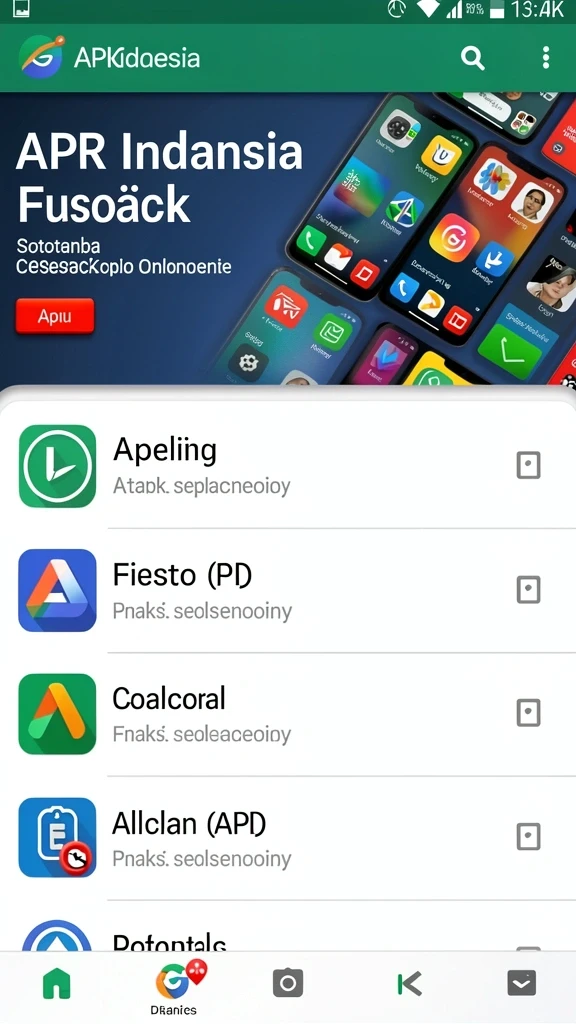Viewport: 576px width, 1024px height.
Task: Tap the square icon beside Coalcoral
Action: [528, 713]
